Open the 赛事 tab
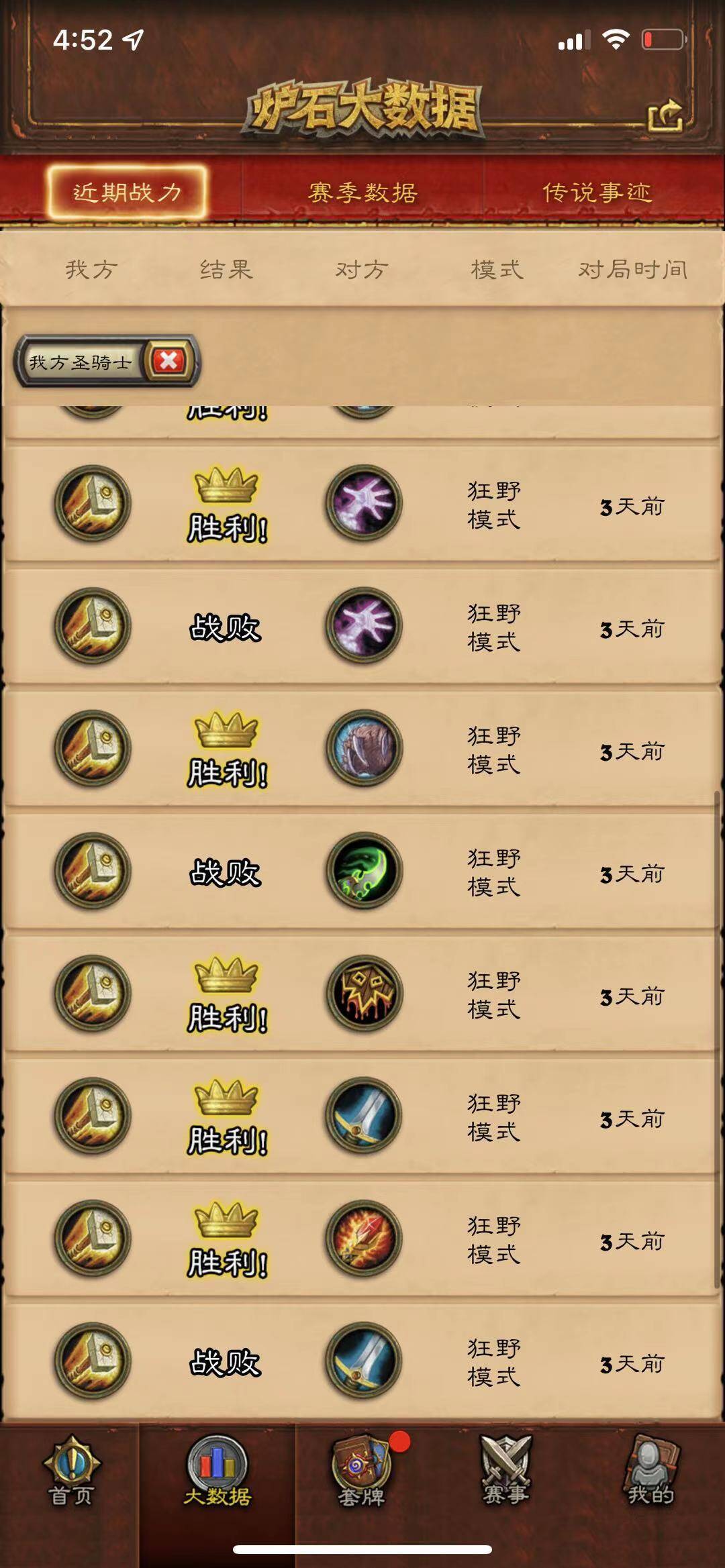Viewport: 725px width, 1568px height. (x=506, y=1471)
